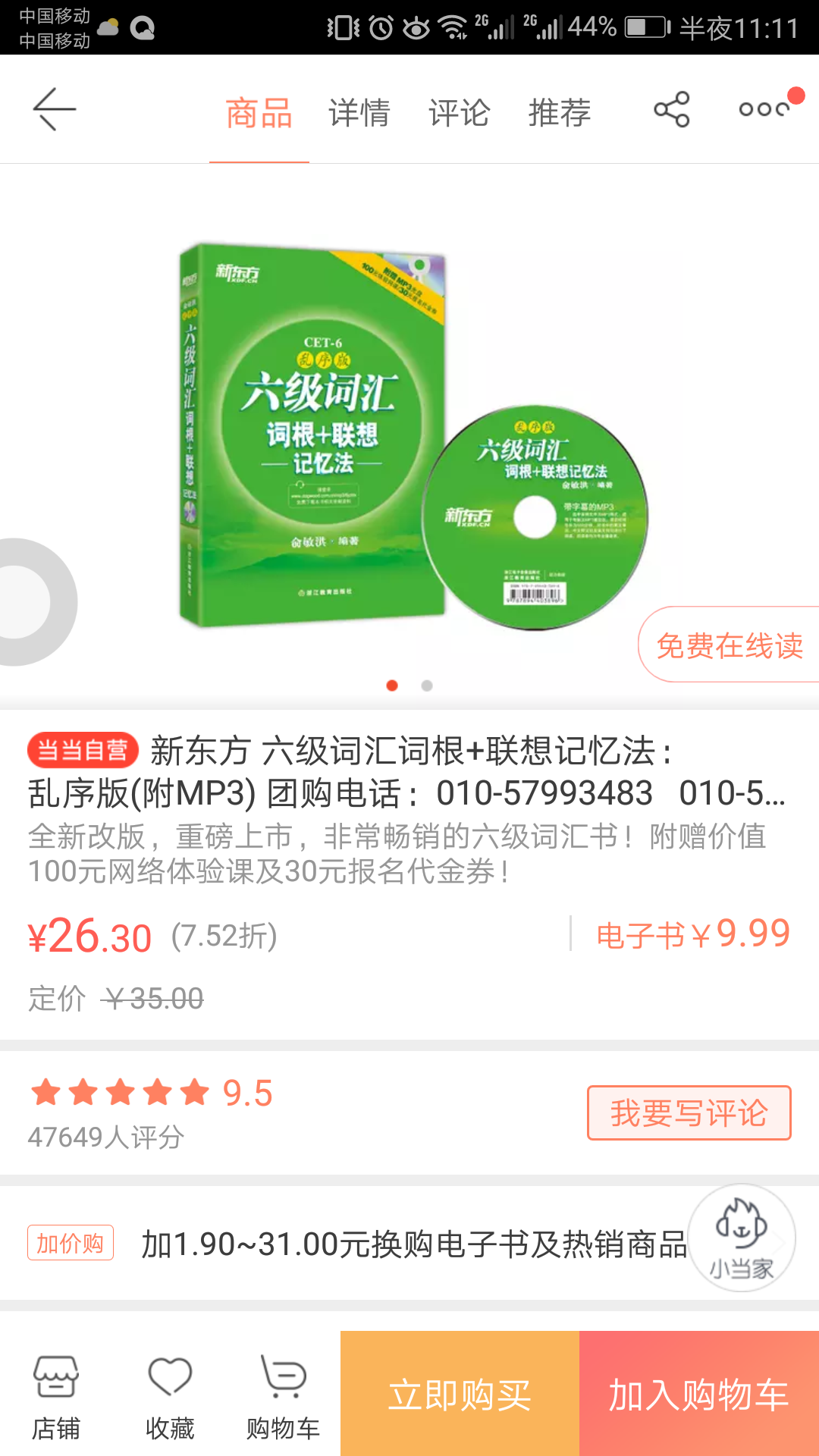Open the 电子书 ¥9.99 e-book option

point(693,934)
